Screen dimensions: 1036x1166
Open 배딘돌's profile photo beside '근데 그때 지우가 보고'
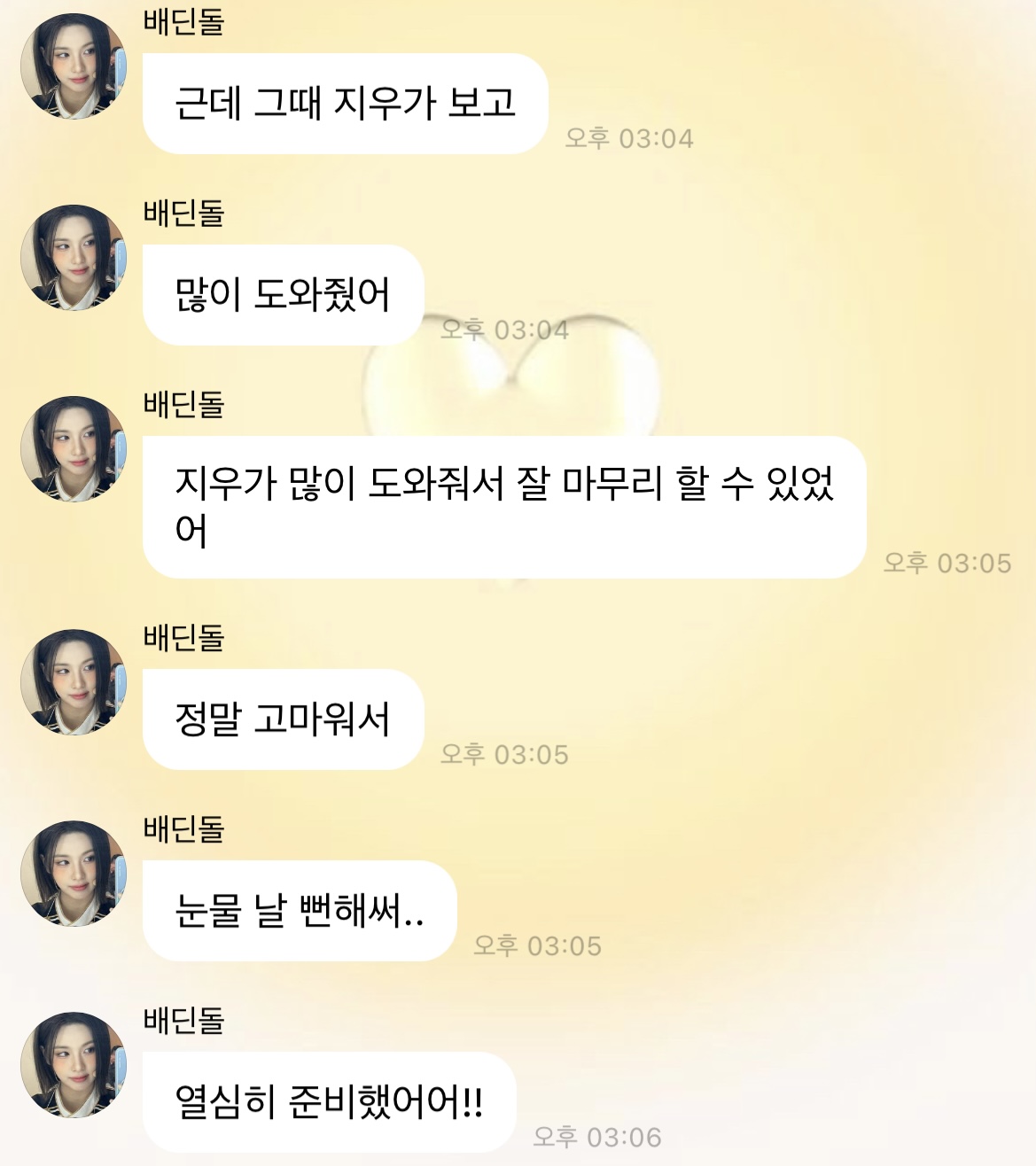tap(74, 66)
